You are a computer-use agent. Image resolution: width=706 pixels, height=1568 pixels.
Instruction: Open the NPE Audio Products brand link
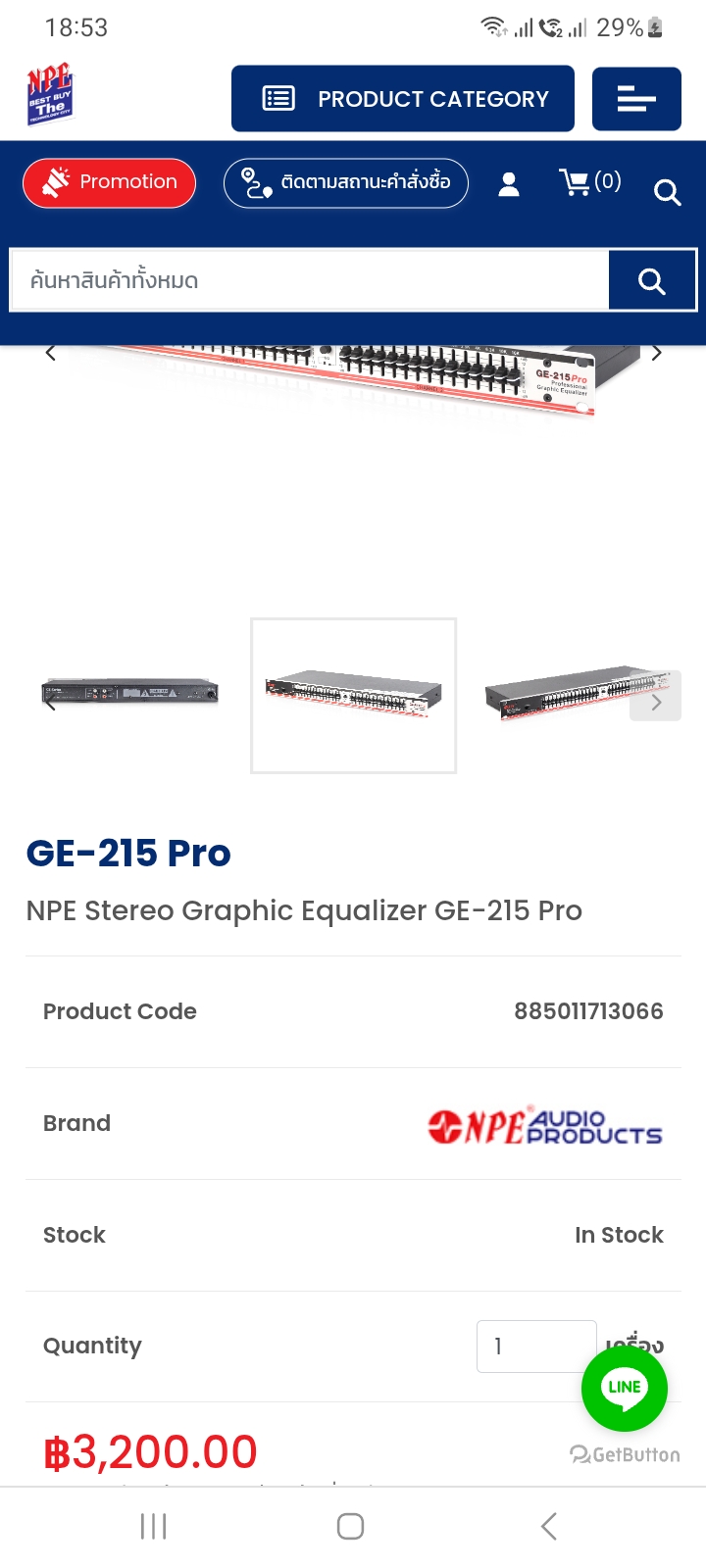(545, 1126)
